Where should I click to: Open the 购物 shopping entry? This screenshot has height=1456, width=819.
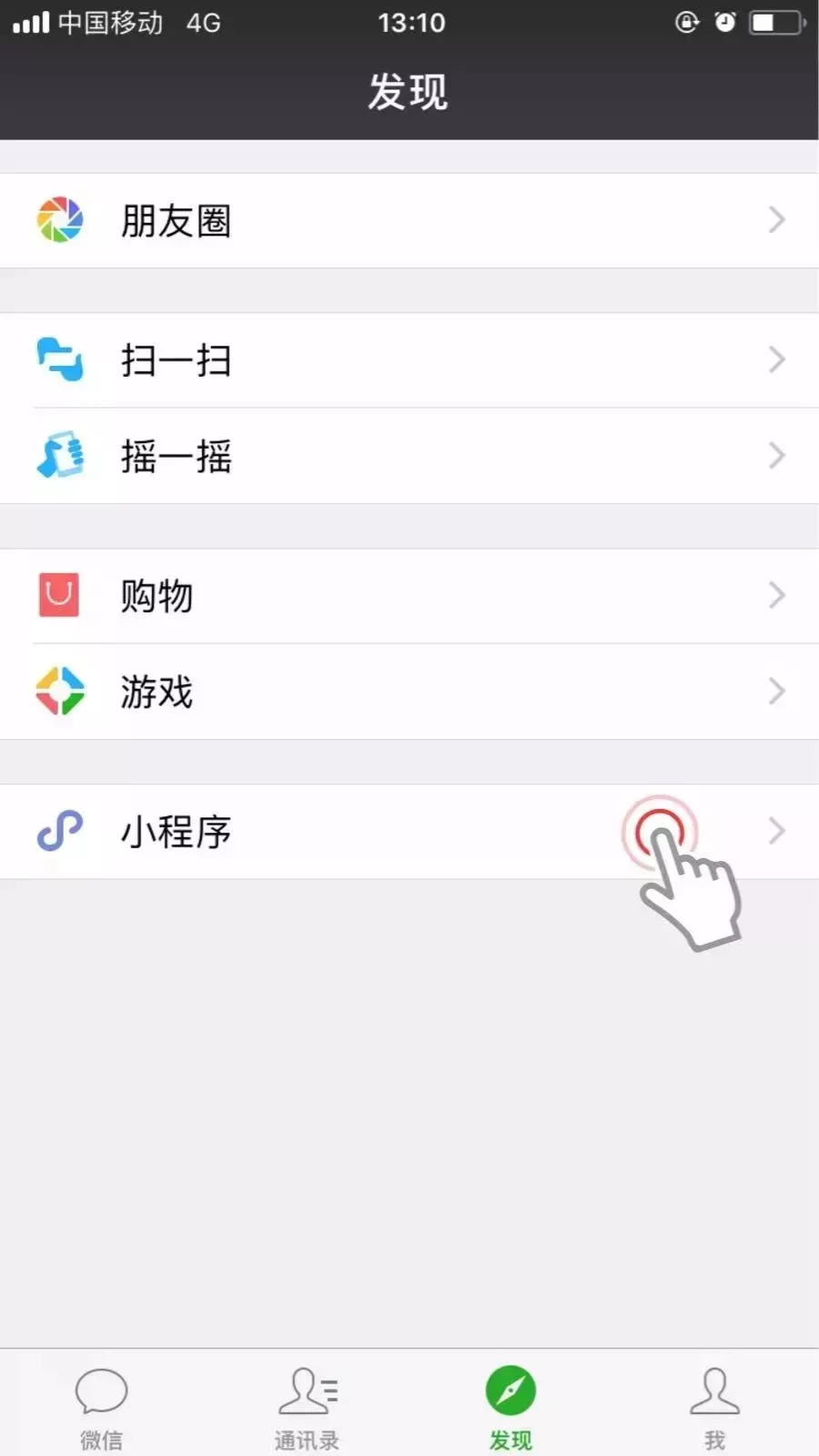155,596
